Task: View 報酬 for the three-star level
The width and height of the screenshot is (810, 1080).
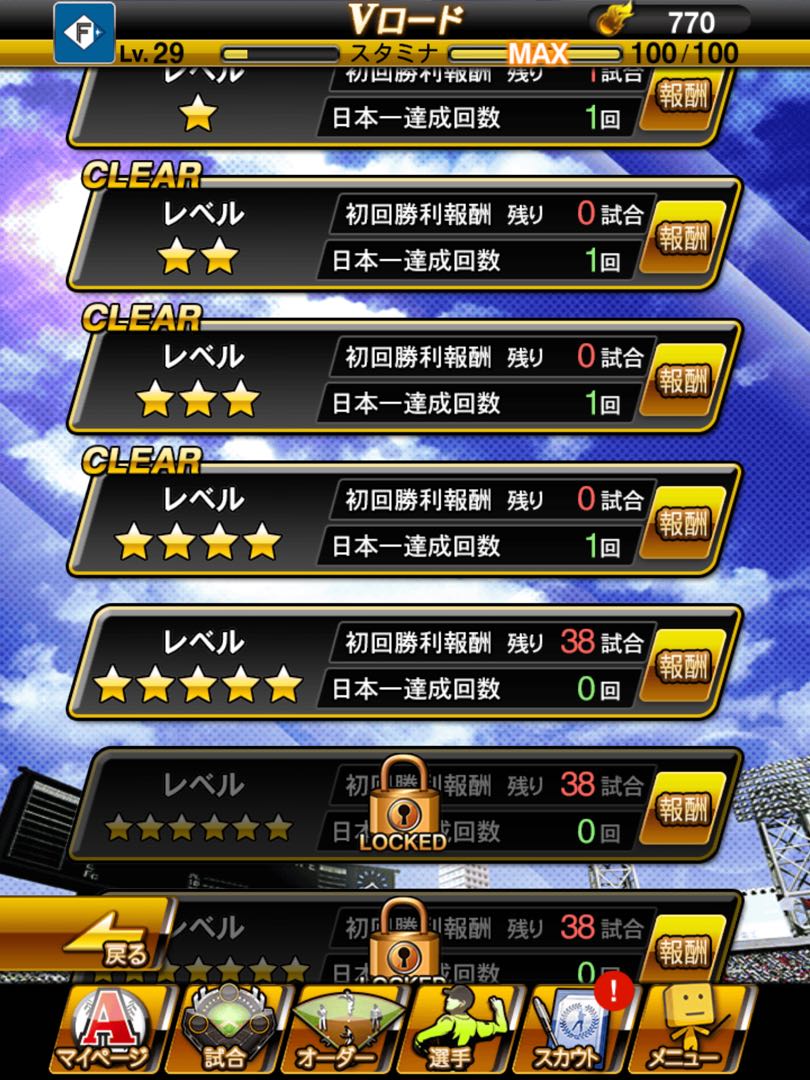Action: 683,381
